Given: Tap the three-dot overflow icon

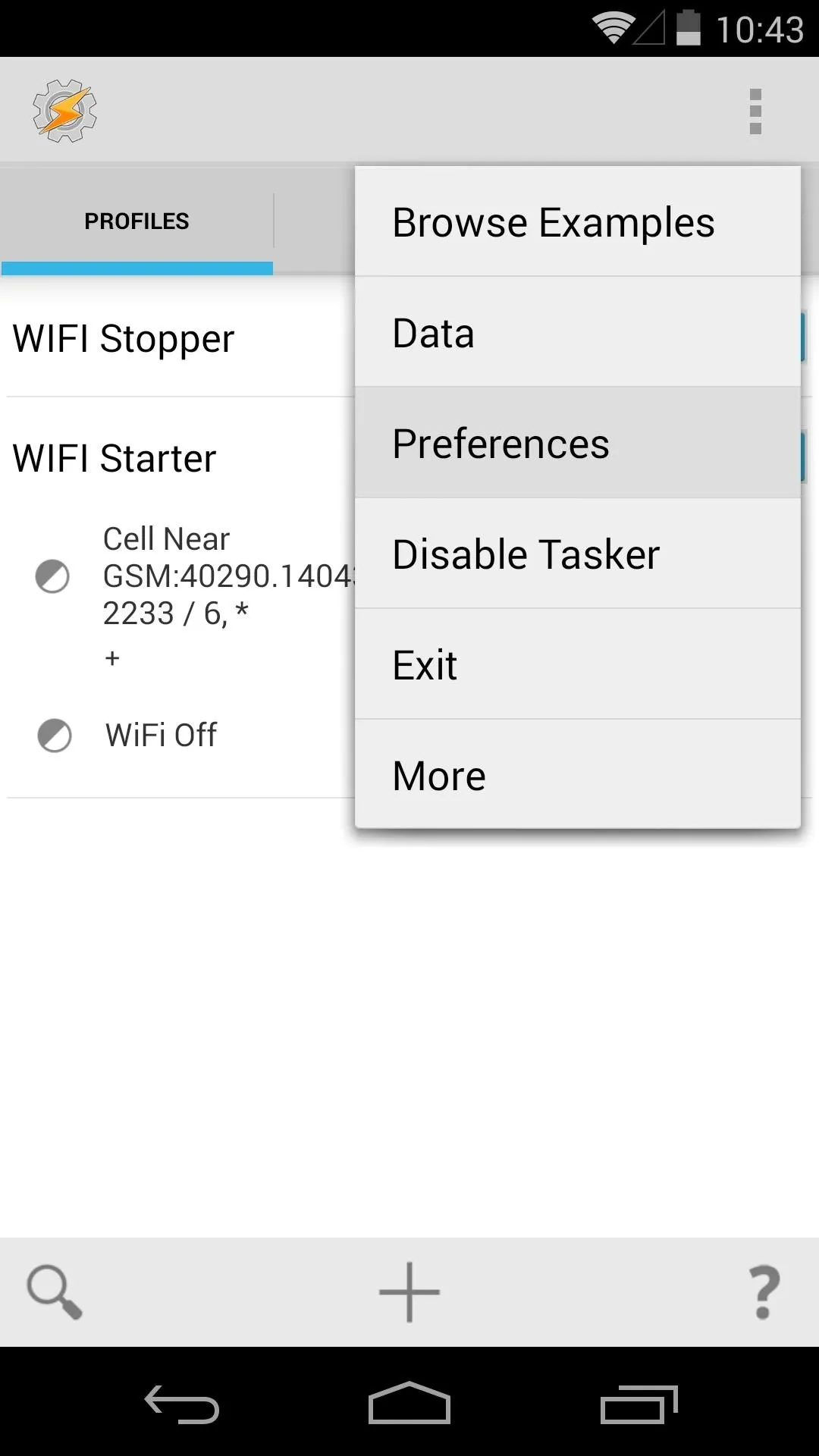Looking at the screenshot, I should coord(755,111).
